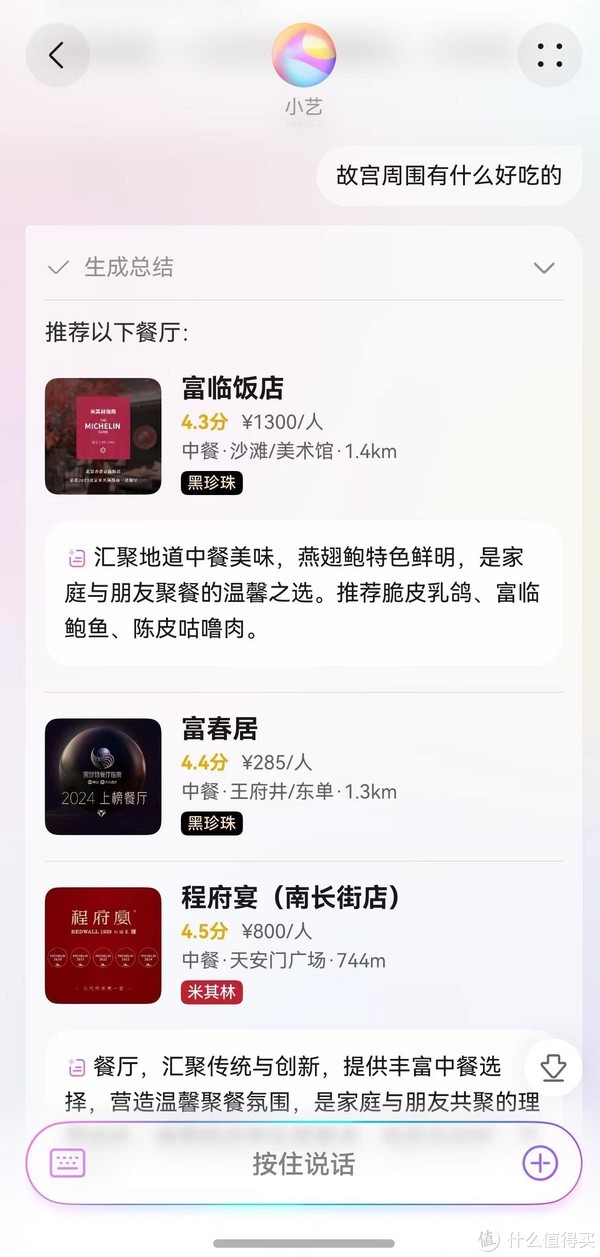Collapse the 生成总结 section

click(543, 268)
